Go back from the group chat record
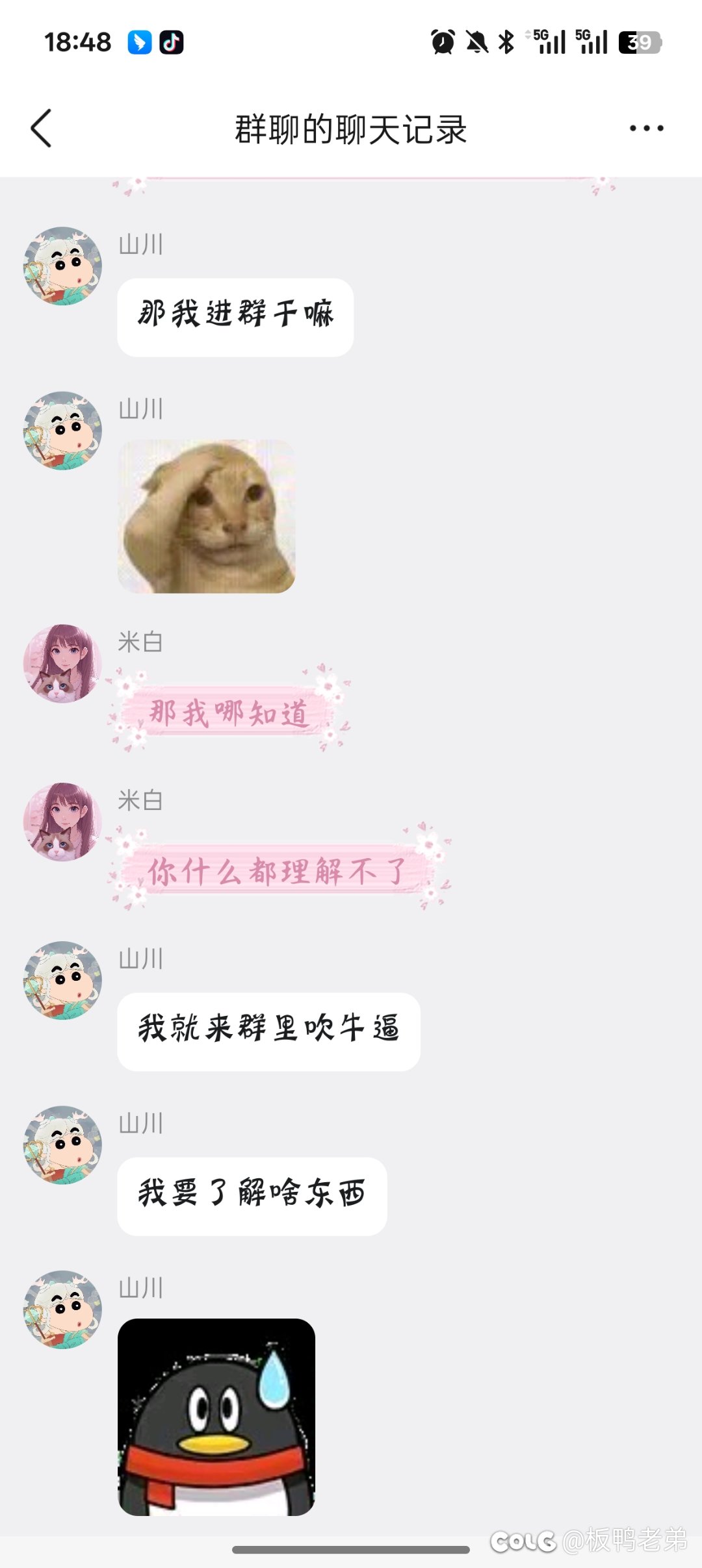The height and width of the screenshot is (1568, 702). [x=41, y=128]
